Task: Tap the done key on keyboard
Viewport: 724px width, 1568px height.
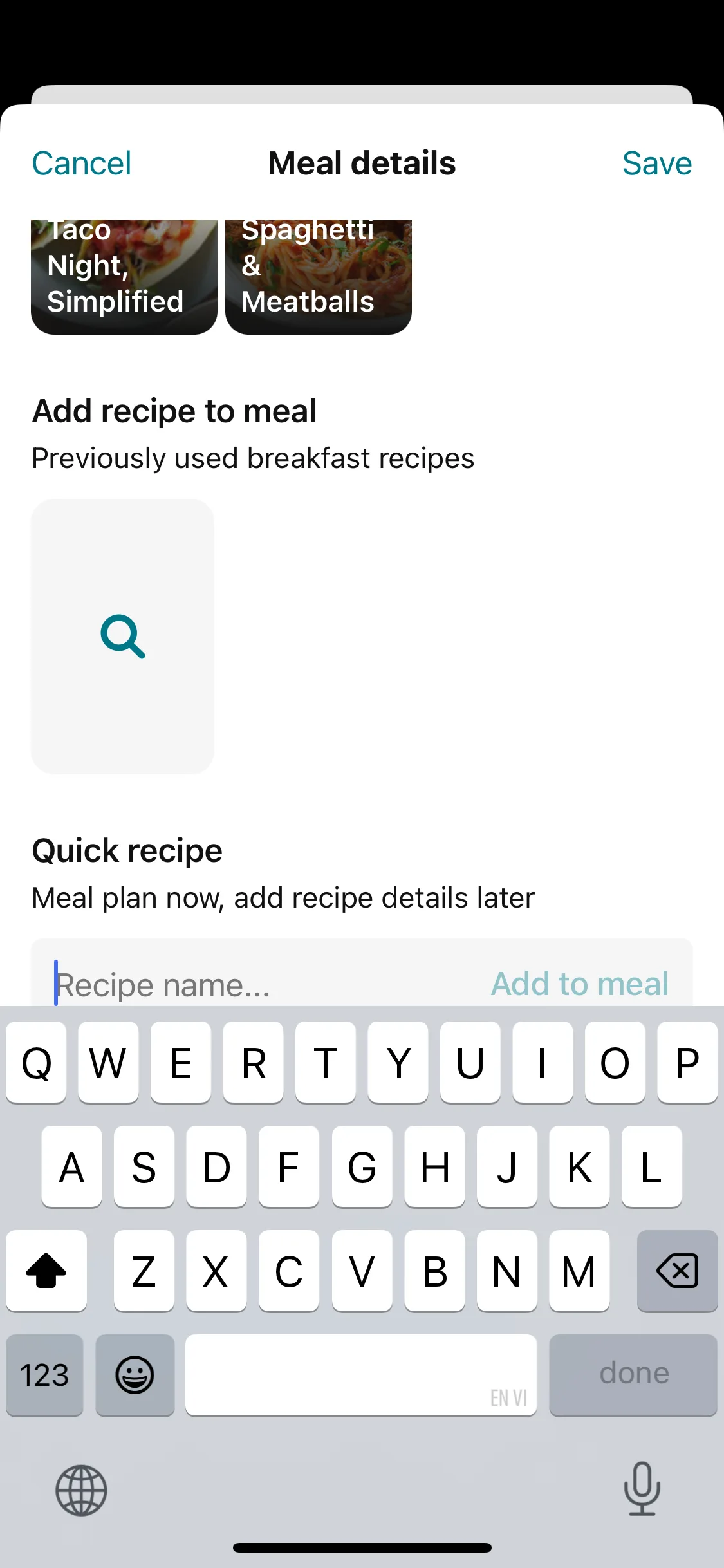Action: click(x=633, y=1374)
